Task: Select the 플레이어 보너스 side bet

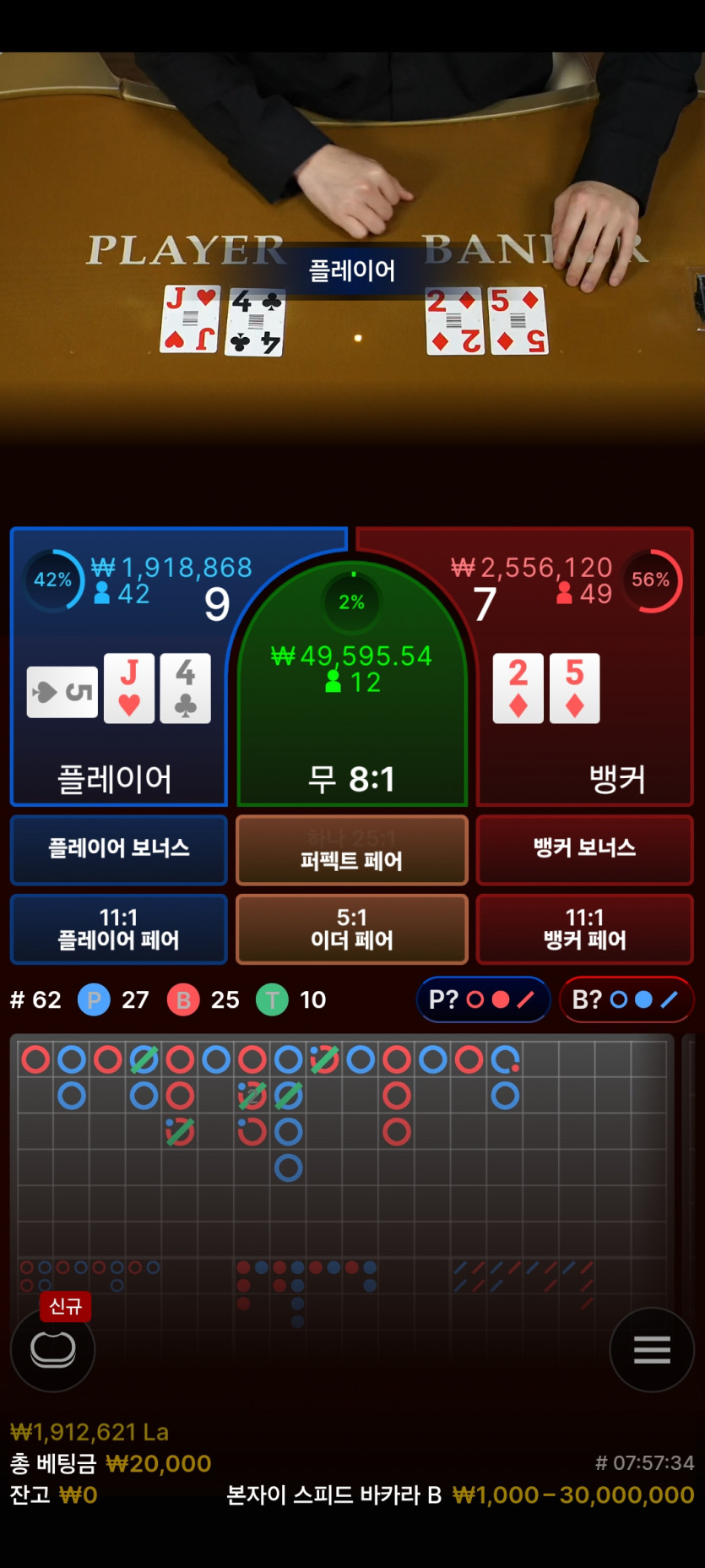Action: (x=118, y=849)
